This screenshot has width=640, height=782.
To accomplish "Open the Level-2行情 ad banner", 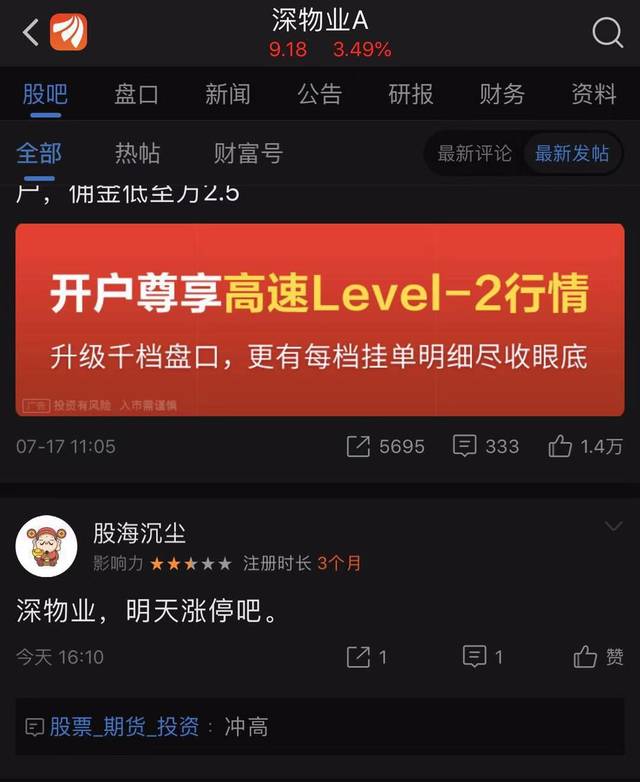I will [x=320, y=318].
